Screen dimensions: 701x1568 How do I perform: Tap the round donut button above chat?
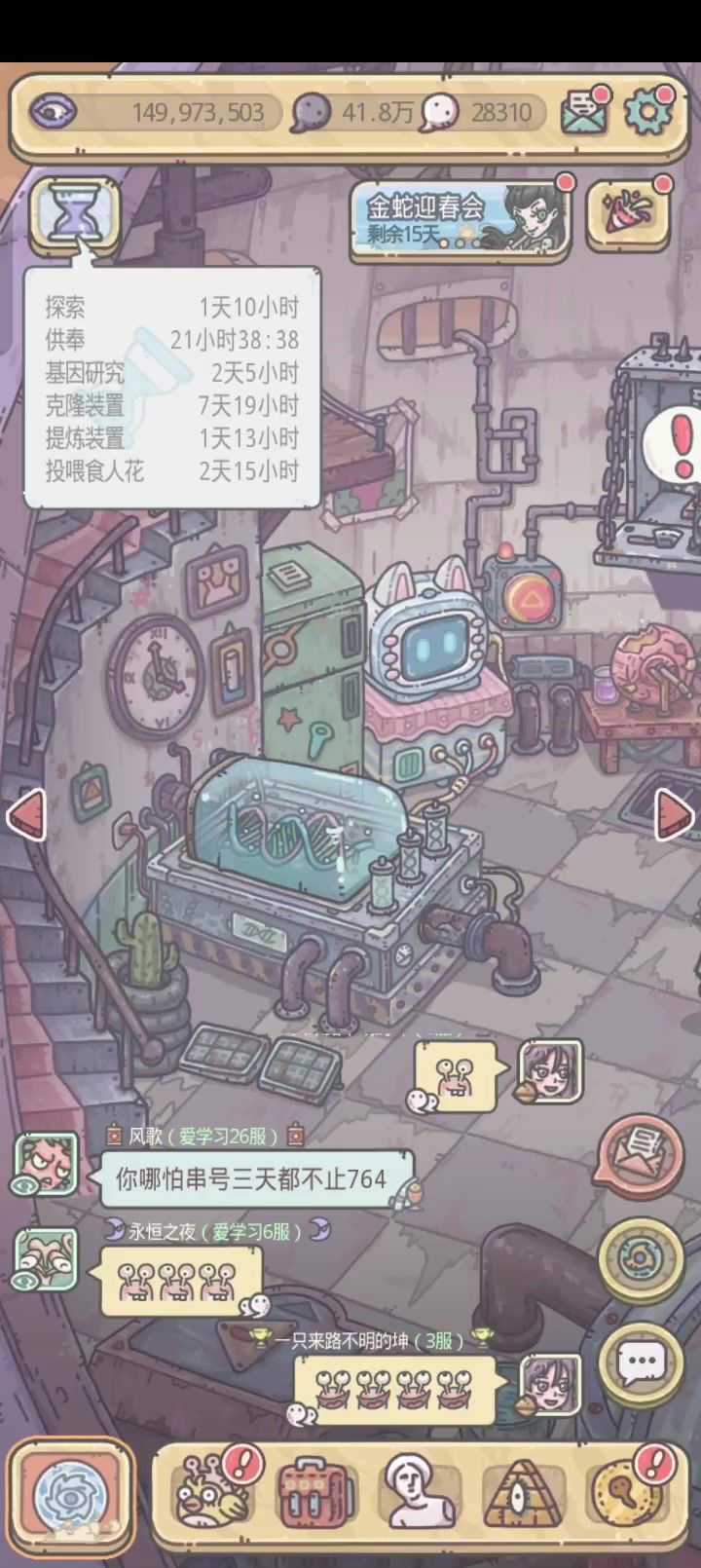pyautogui.click(x=640, y=1258)
